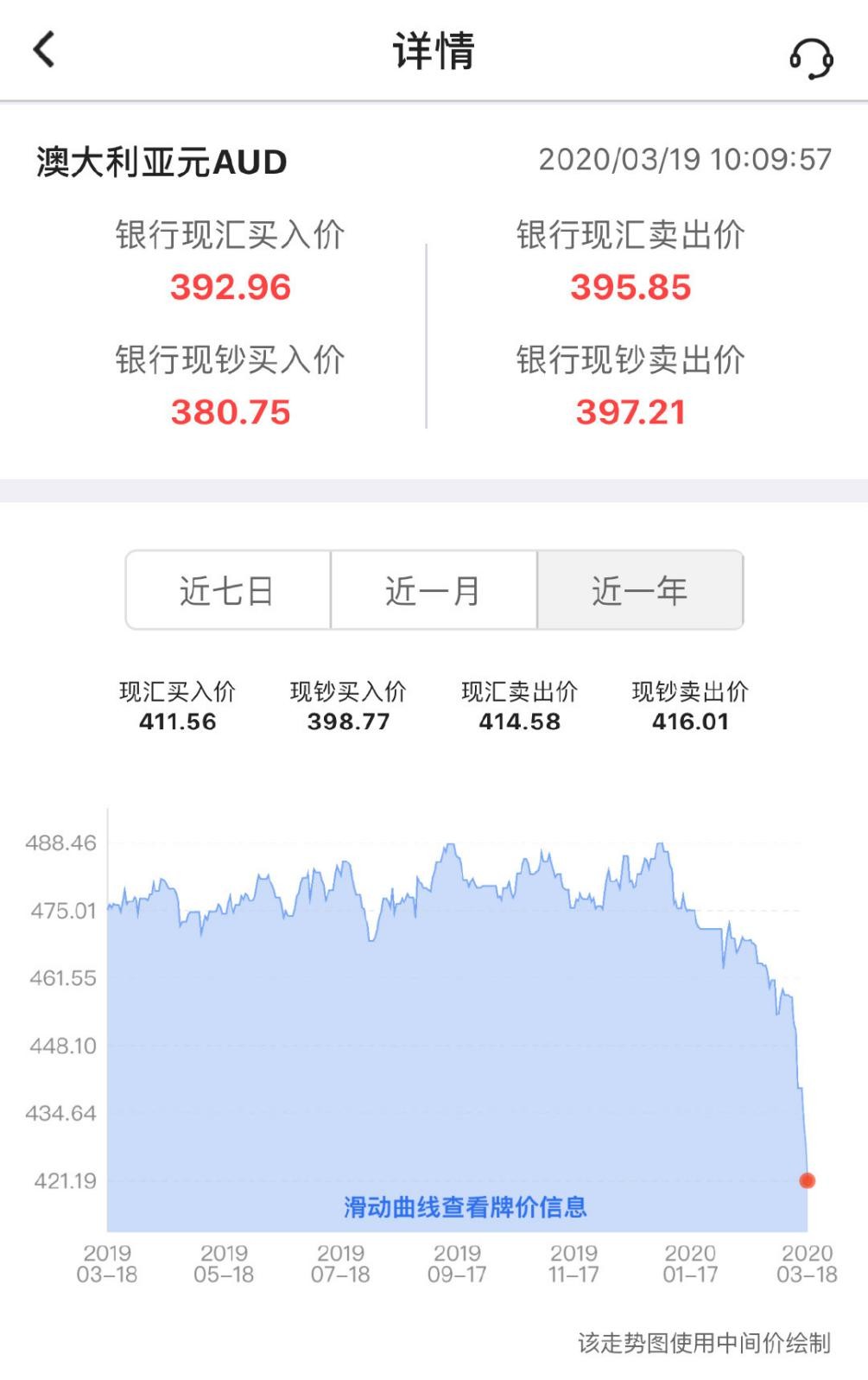Viewport: 868px width, 1380px height.
Task: Select the 近一月 chart range
Action: click(x=434, y=590)
